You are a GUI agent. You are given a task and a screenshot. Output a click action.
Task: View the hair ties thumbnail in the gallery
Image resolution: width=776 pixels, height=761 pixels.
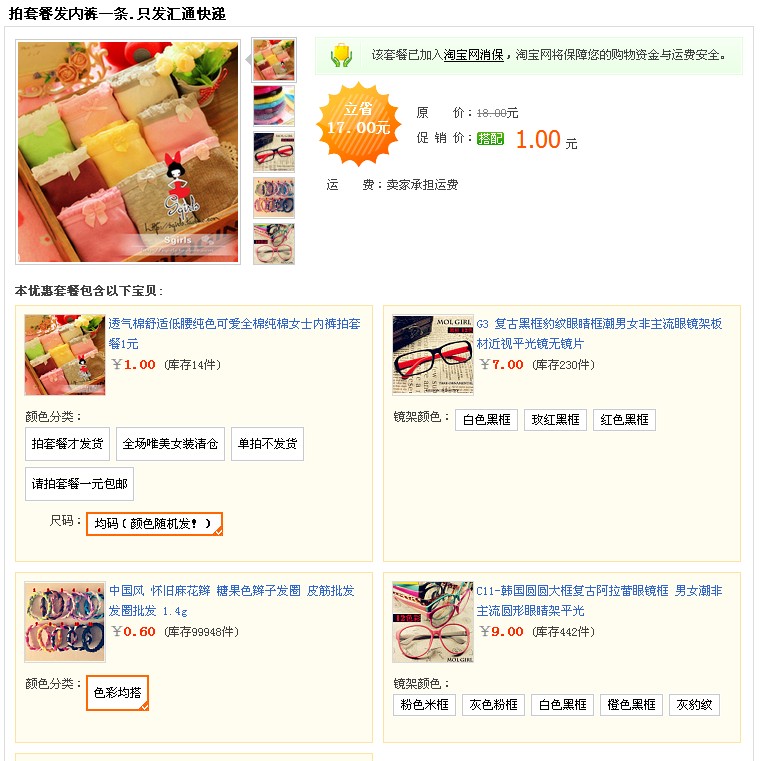click(274, 198)
